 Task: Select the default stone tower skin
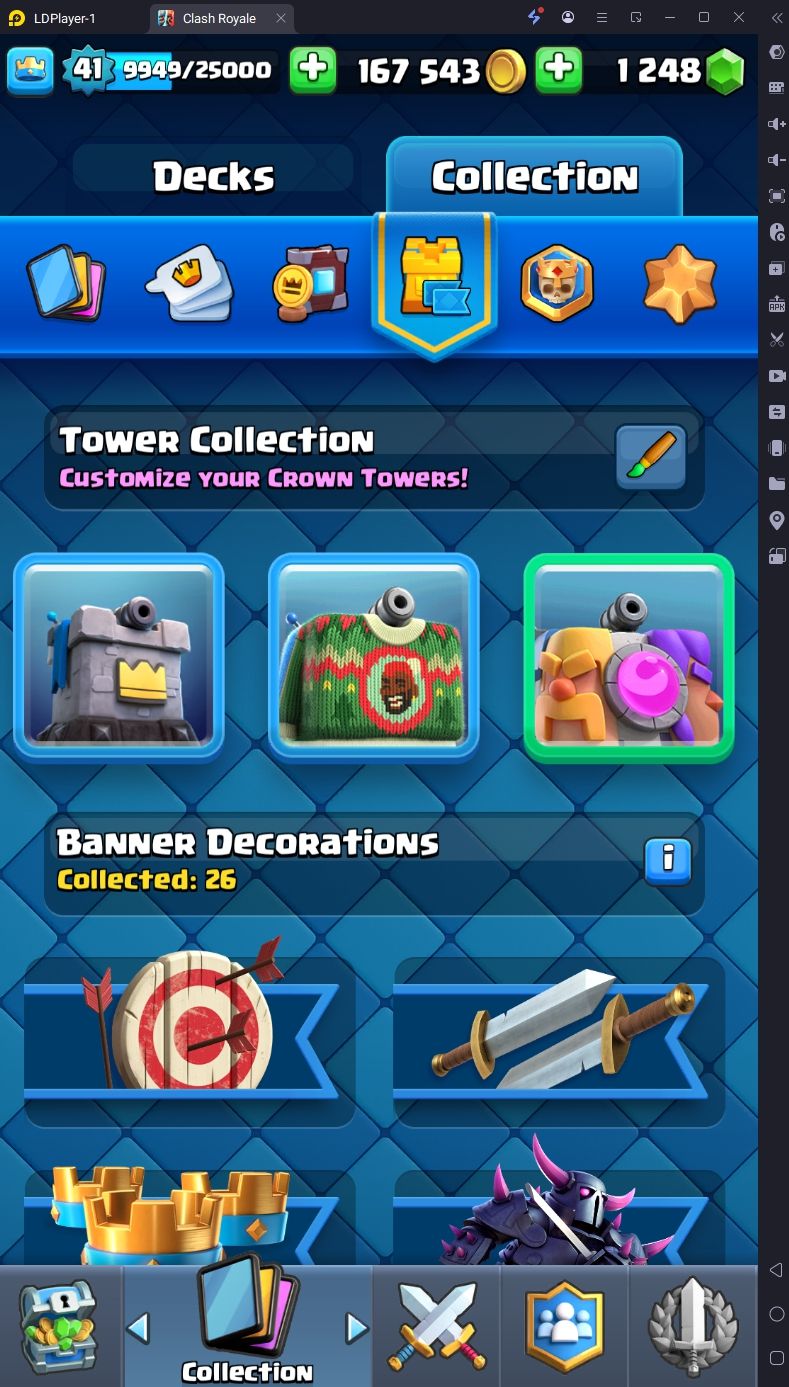[x=118, y=656]
